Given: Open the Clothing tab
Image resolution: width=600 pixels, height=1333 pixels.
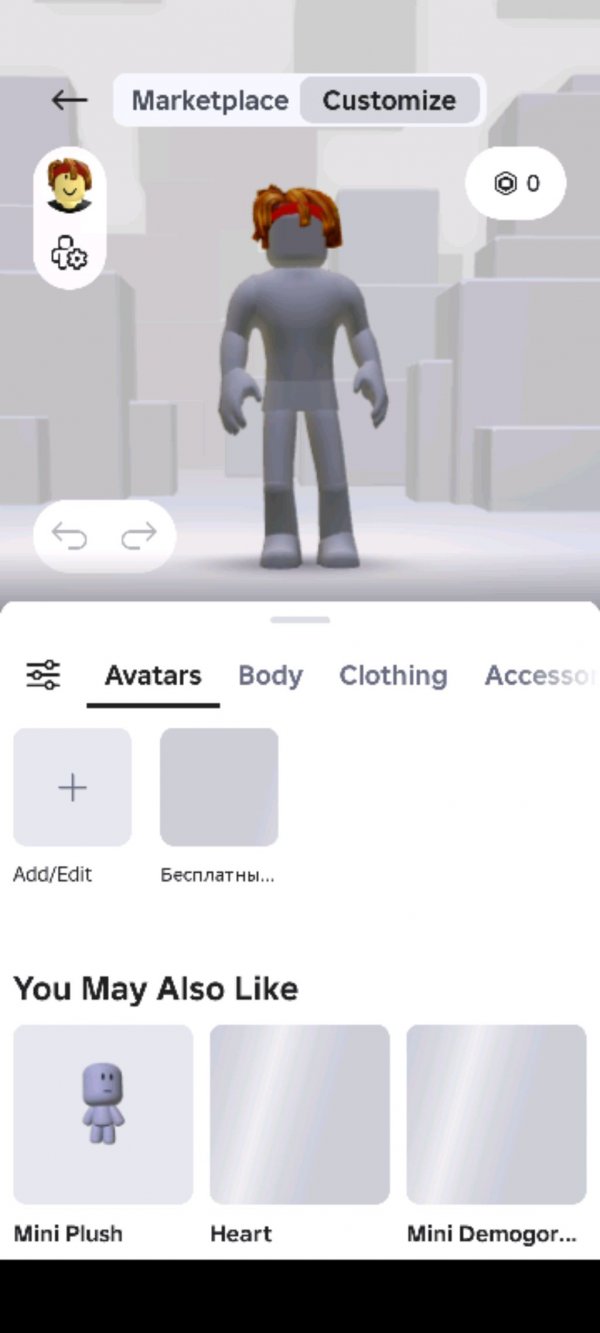Looking at the screenshot, I should click(x=393, y=676).
